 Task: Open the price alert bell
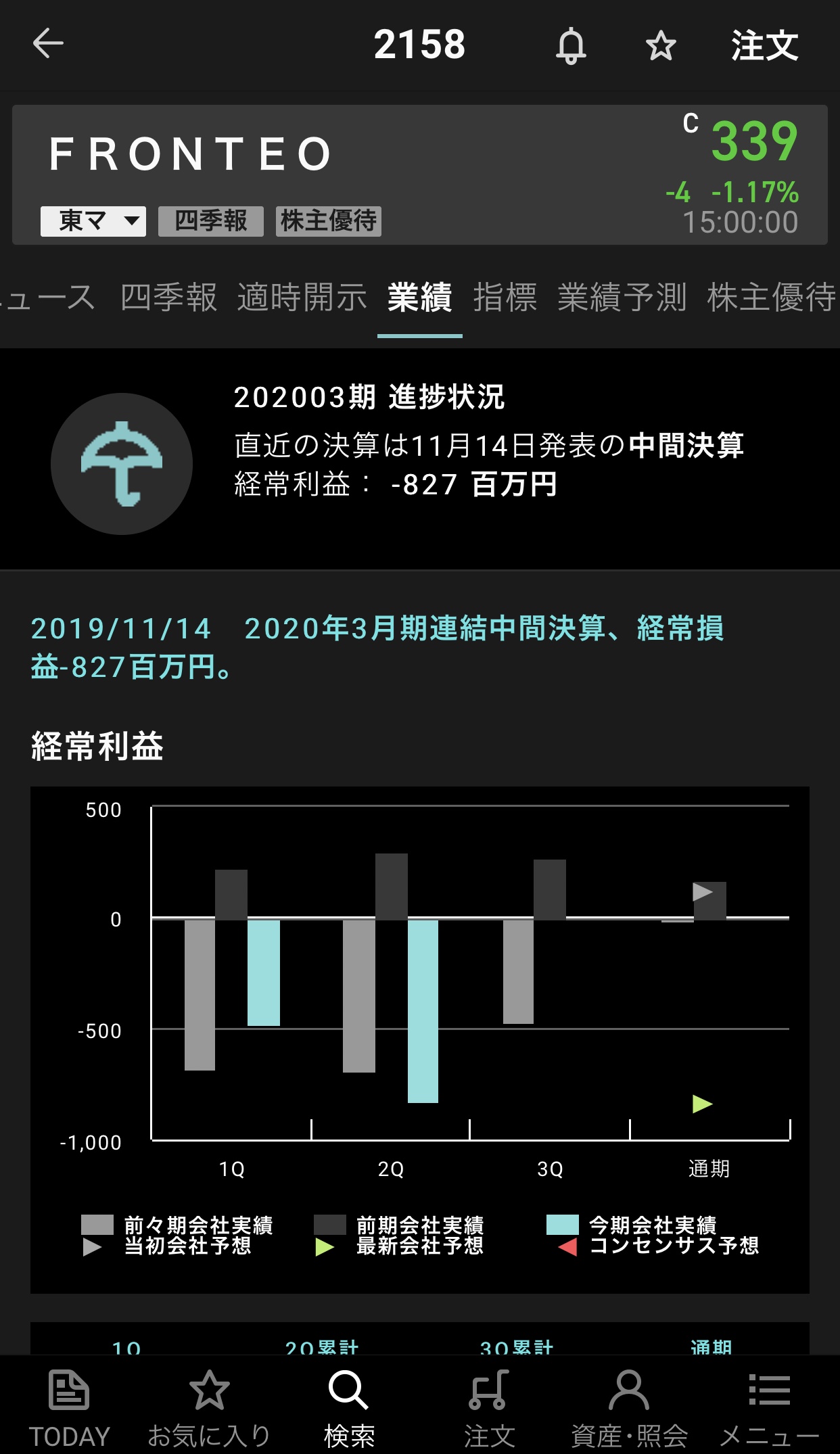coord(571,45)
